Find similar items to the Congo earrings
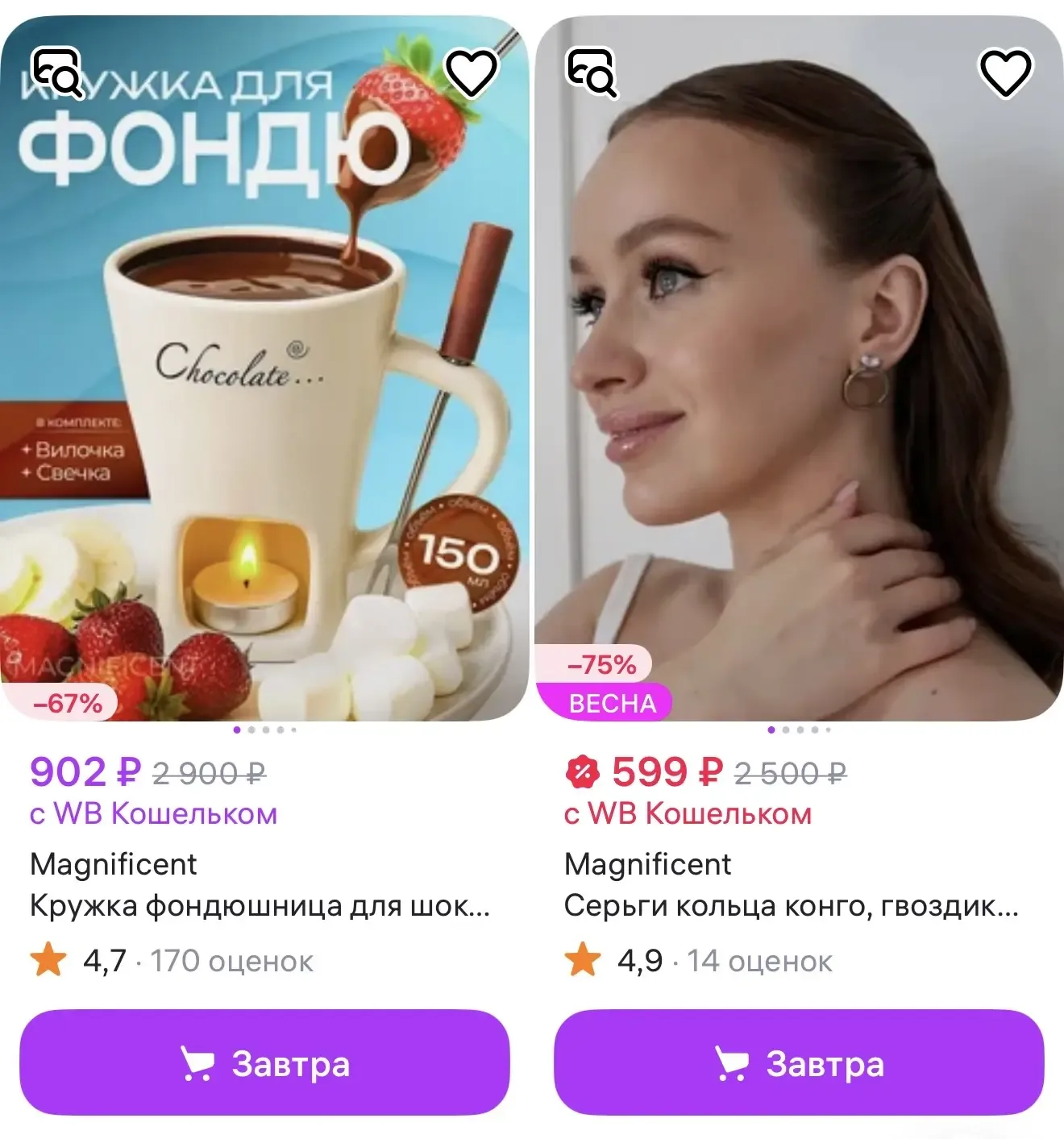Viewport: 1064px width, 1139px height. coord(592,73)
